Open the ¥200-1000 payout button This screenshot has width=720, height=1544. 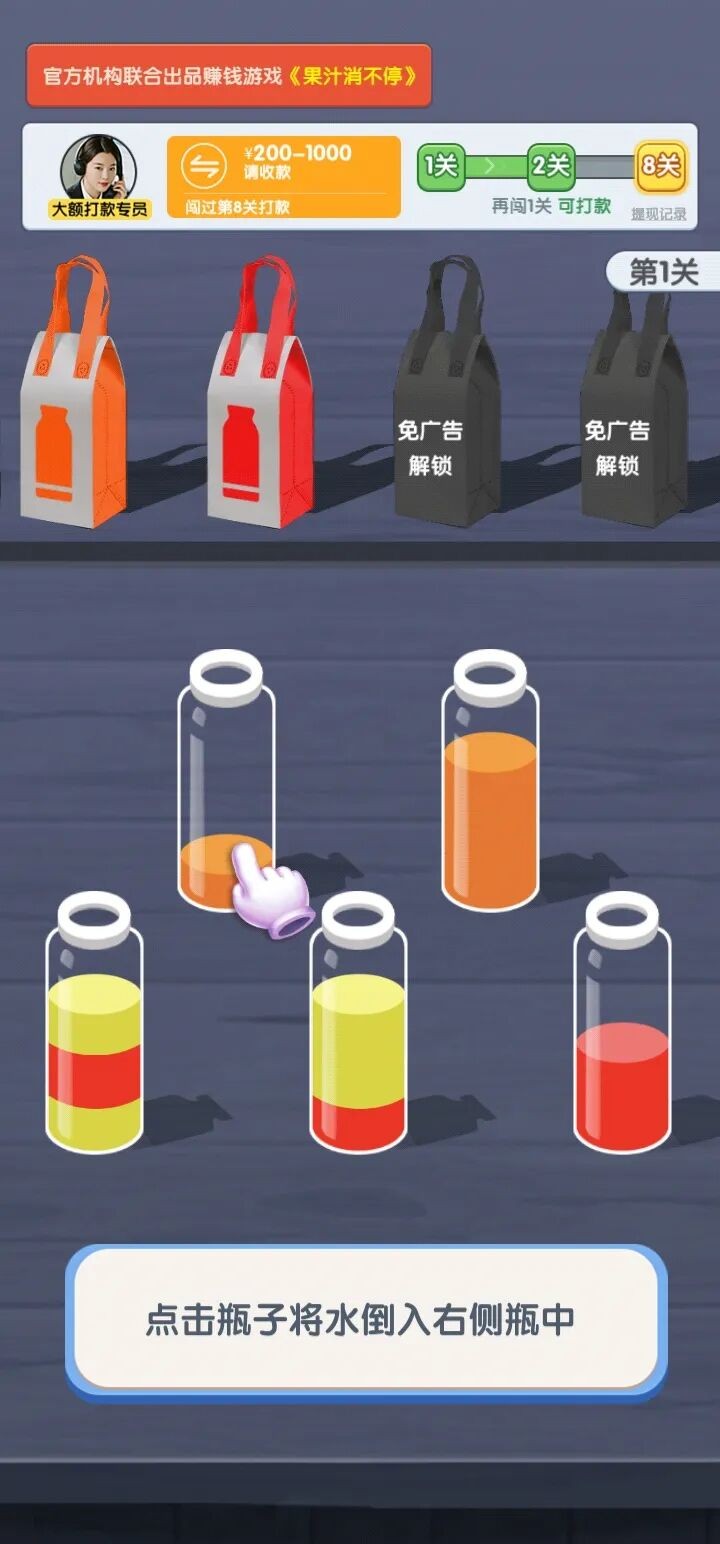pyautogui.click(x=283, y=177)
